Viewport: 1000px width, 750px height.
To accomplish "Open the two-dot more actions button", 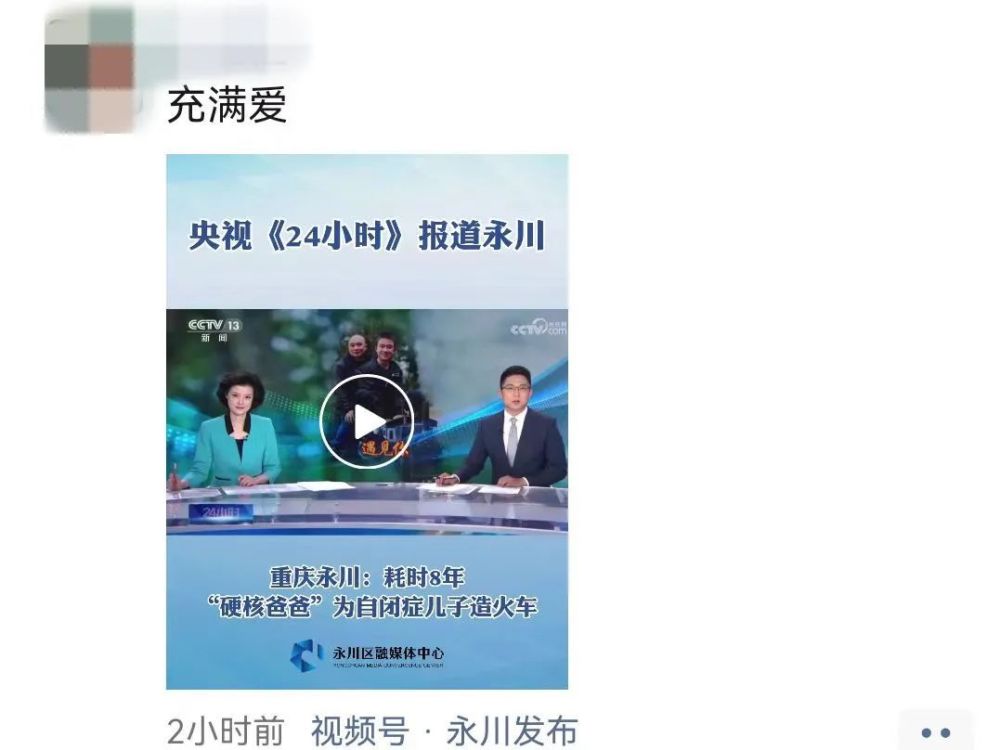I will (x=935, y=733).
